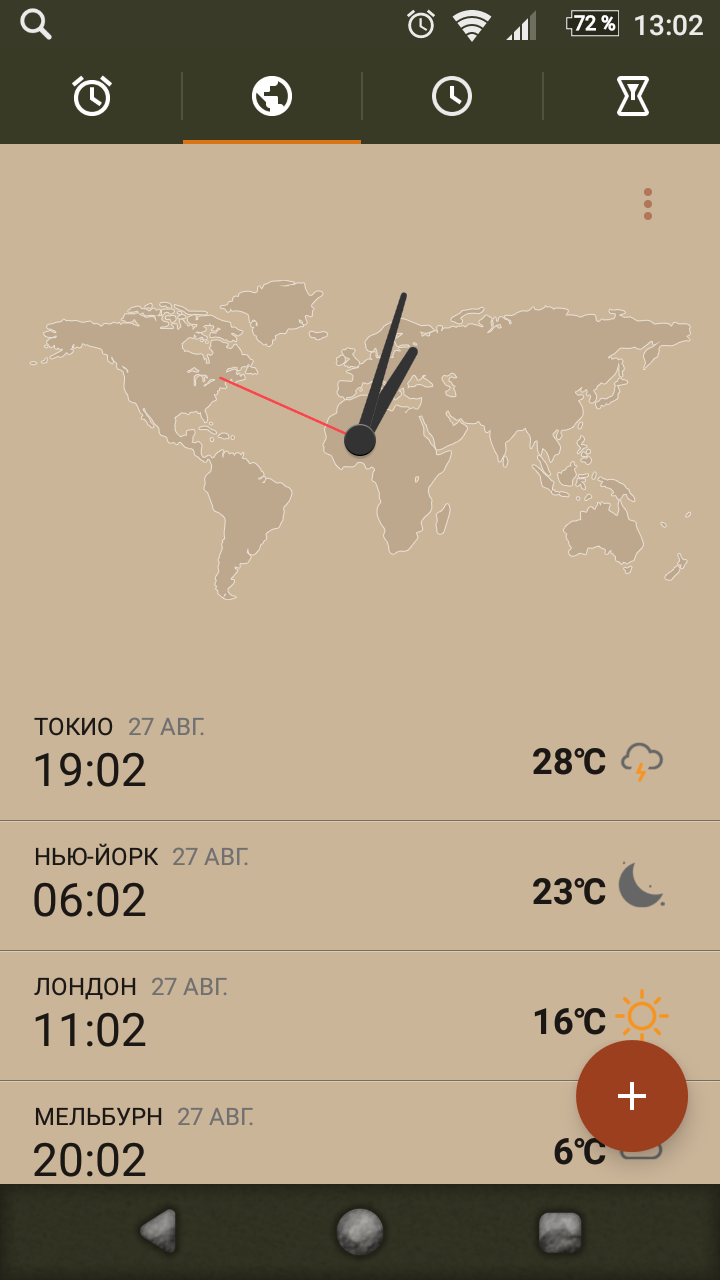This screenshot has height=1280, width=720.
Task: Tap the Лондон city entry
Action: point(360,1016)
